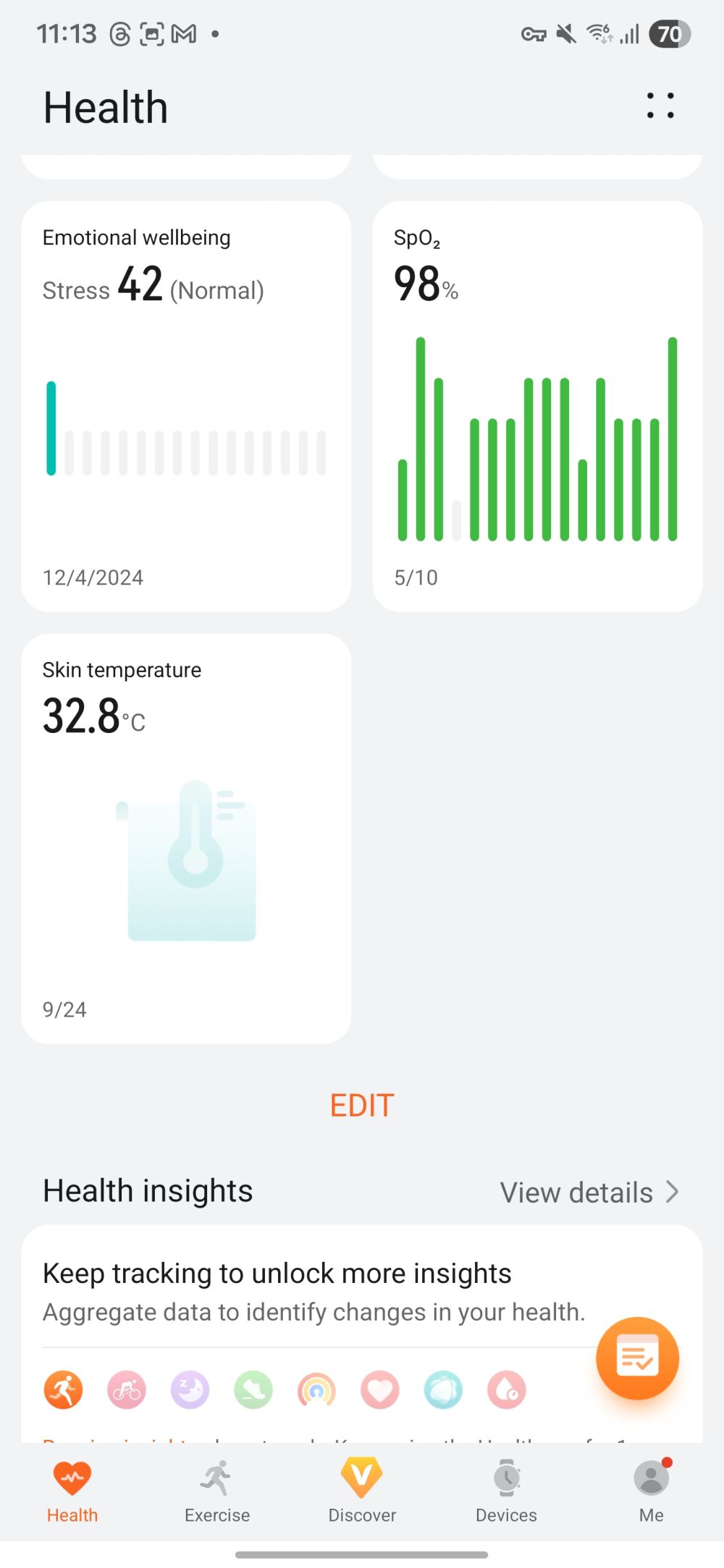Tap EDIT to customize health cards
The width and height of the screenshot is (724, 1568).
(361, 1105)
